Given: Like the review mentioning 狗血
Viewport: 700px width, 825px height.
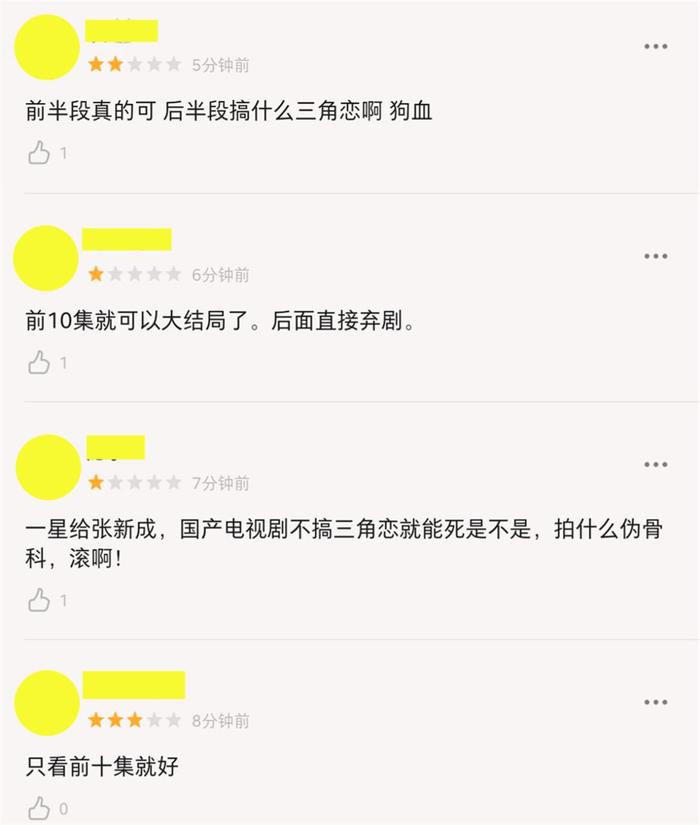Looking at the screenshot, I should click(x=39, y=153).
